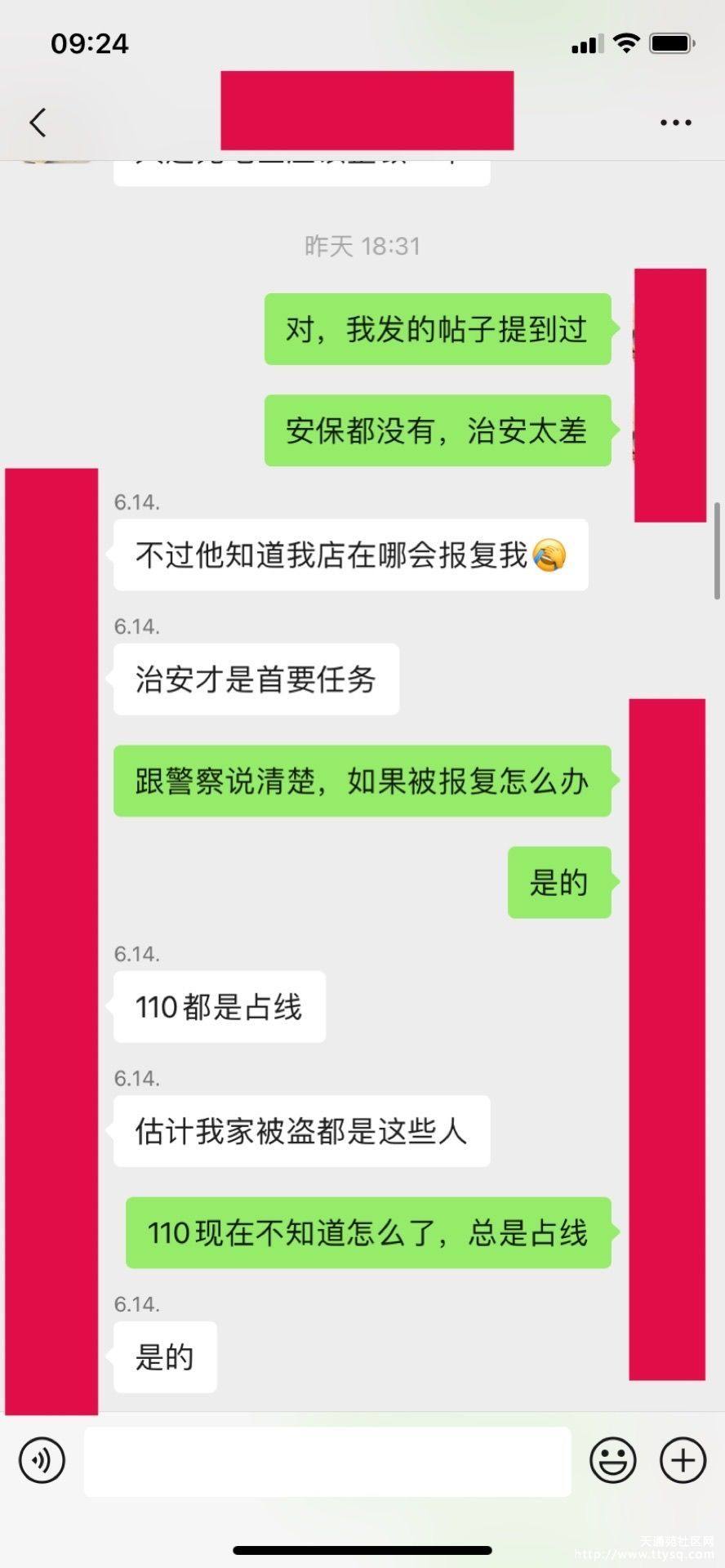Switch to voice message input

click(x=42, y=1459)
